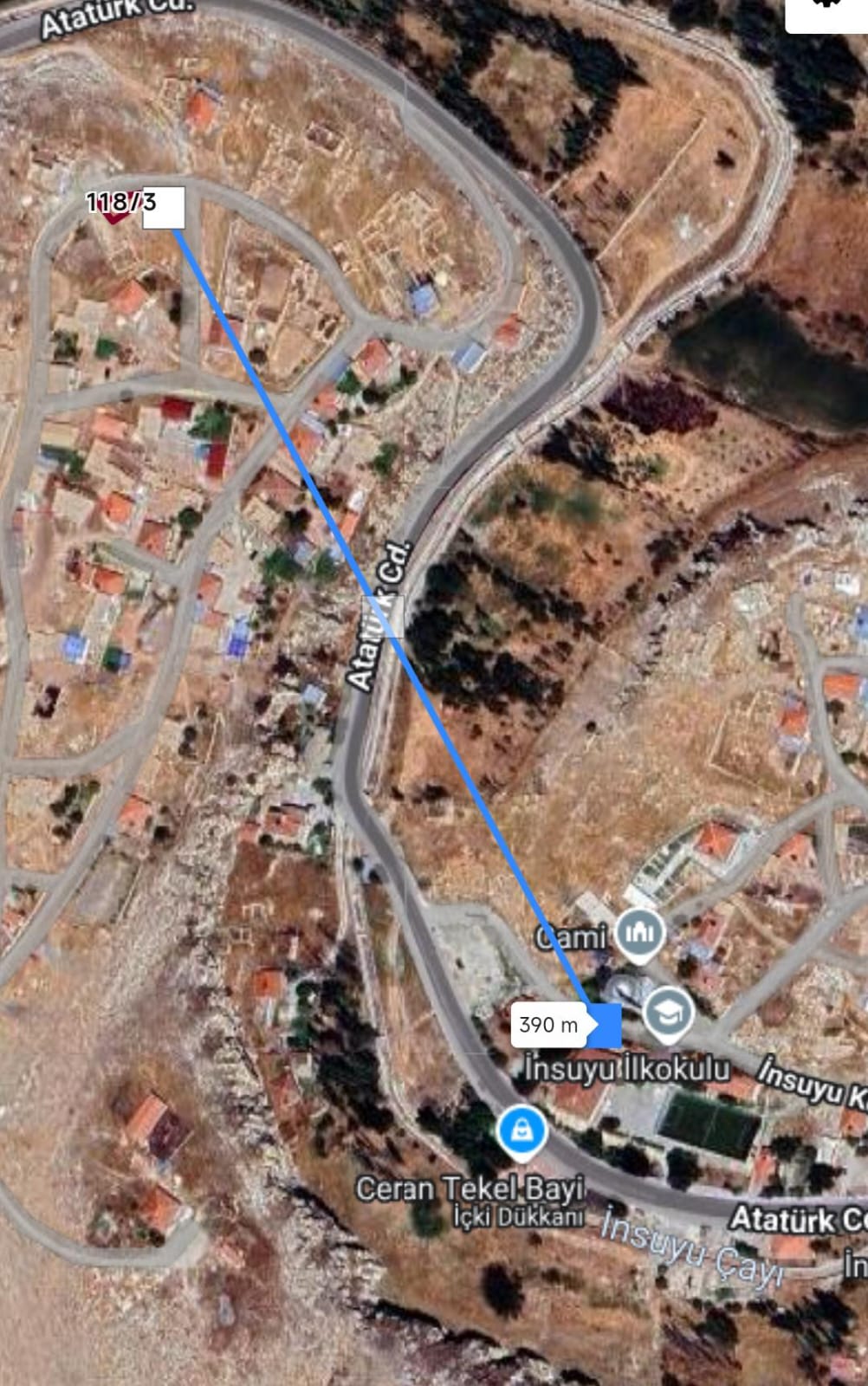Open the settings gear button
Screen dimensions: 868x1386
tap(826, 10)
